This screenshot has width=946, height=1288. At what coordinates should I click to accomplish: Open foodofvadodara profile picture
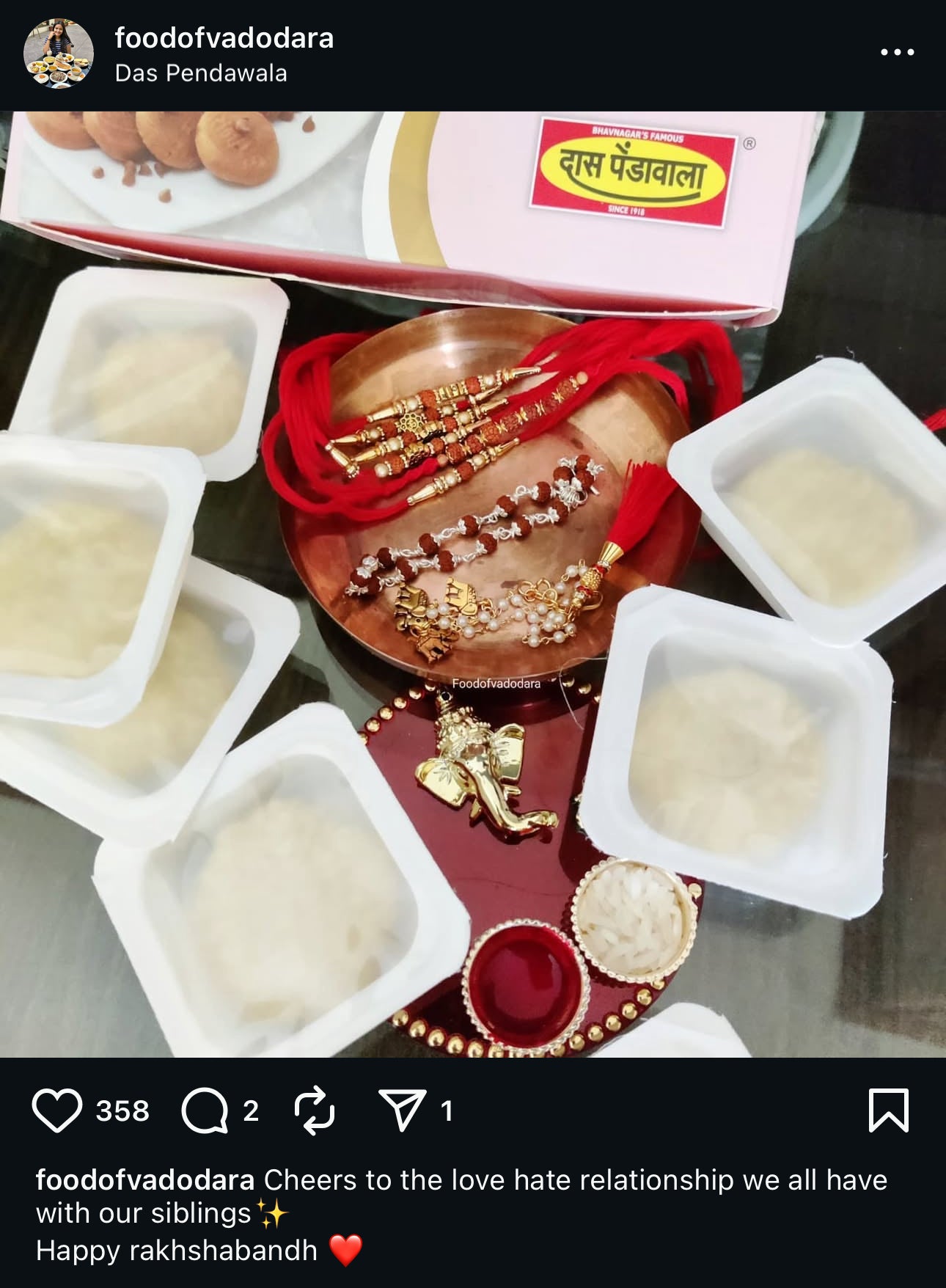click(x=58, y=54)
